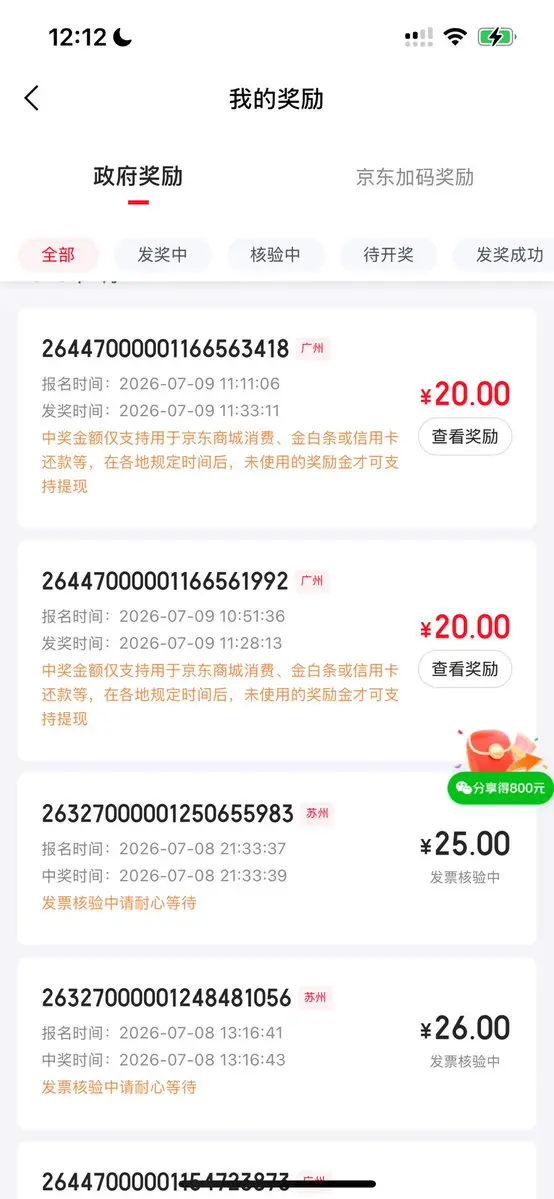Open the 苏州 reward card ending 481056
Screen dimensions: 554x1199
tap(277, 1043)
